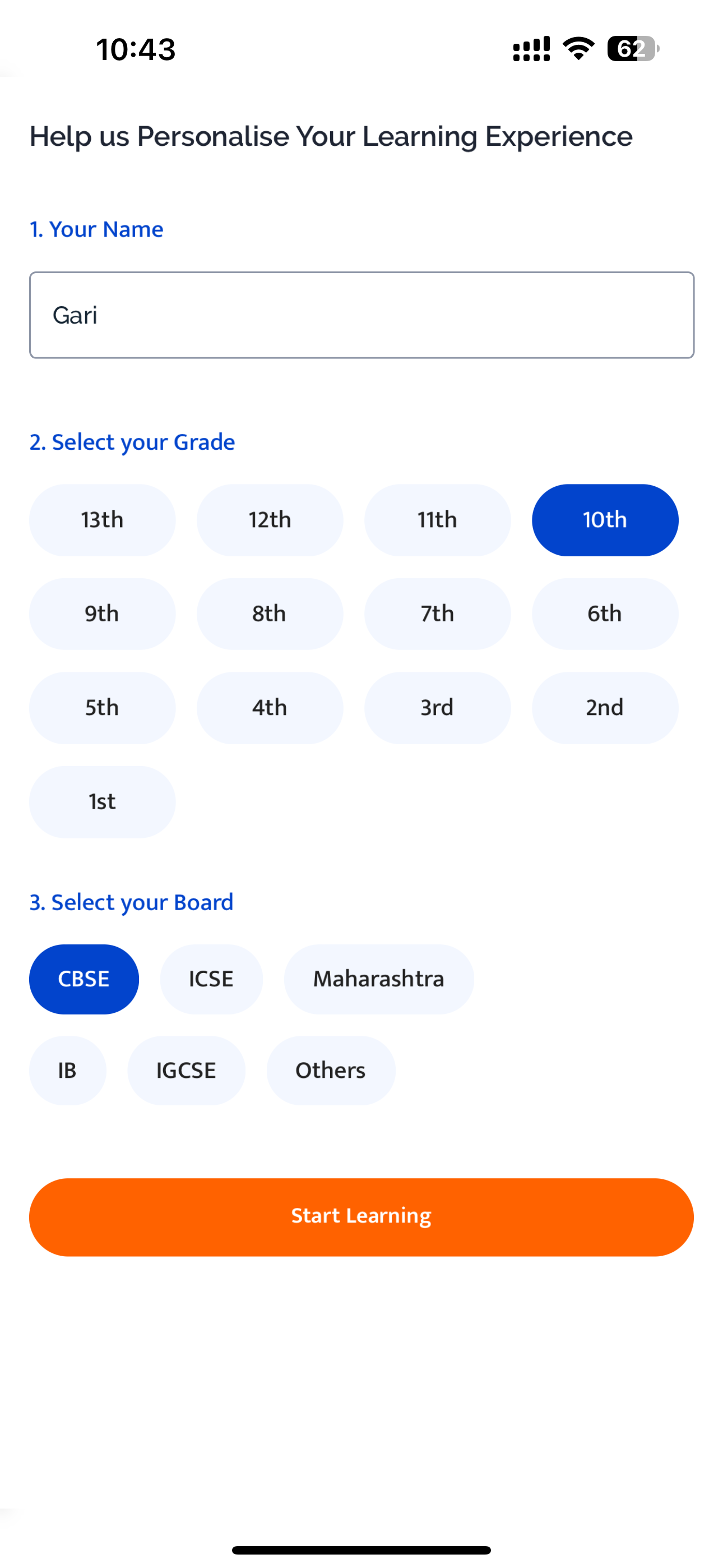Tap the Your Name text field
The height and width of the screenshot is (1568, 723).
361,315
